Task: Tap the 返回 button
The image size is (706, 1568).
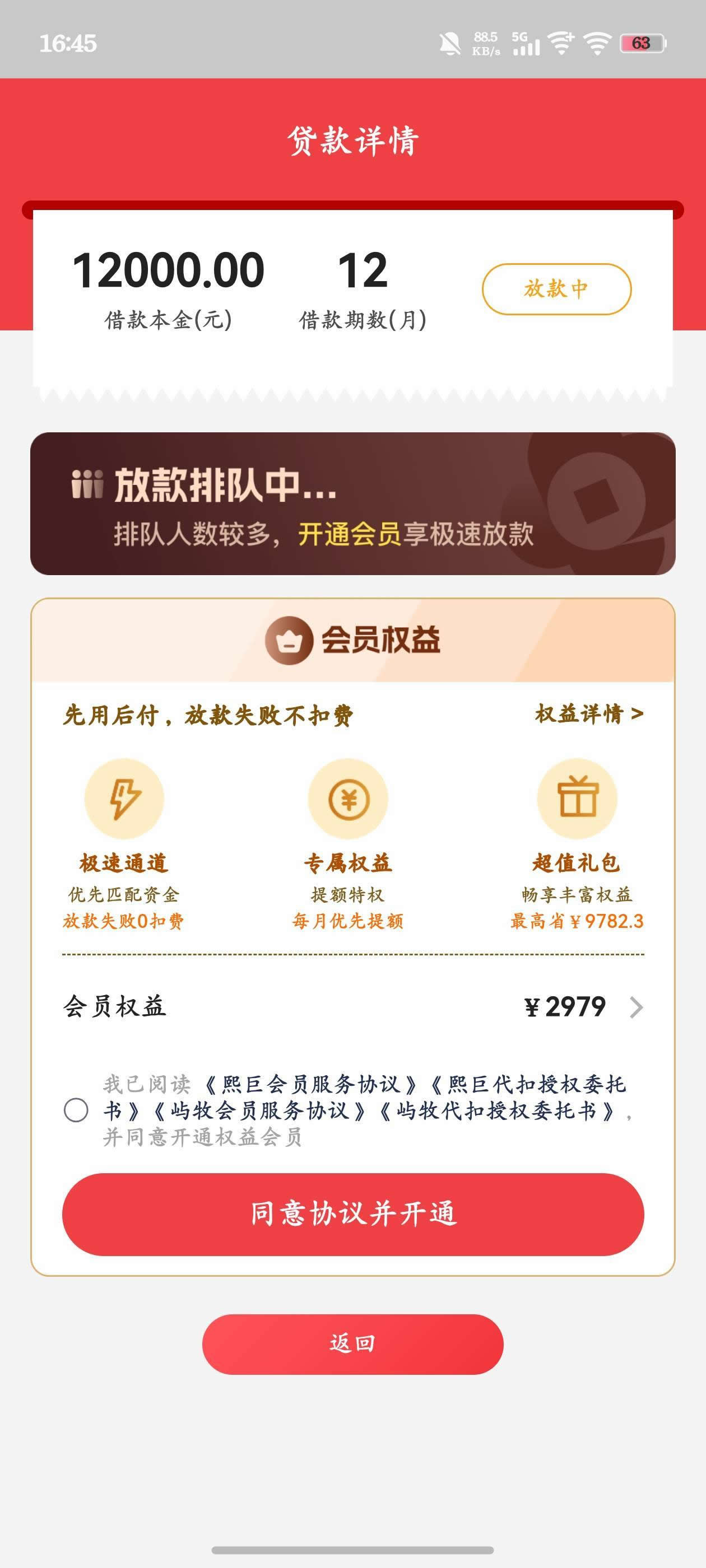Action: 352,1344
